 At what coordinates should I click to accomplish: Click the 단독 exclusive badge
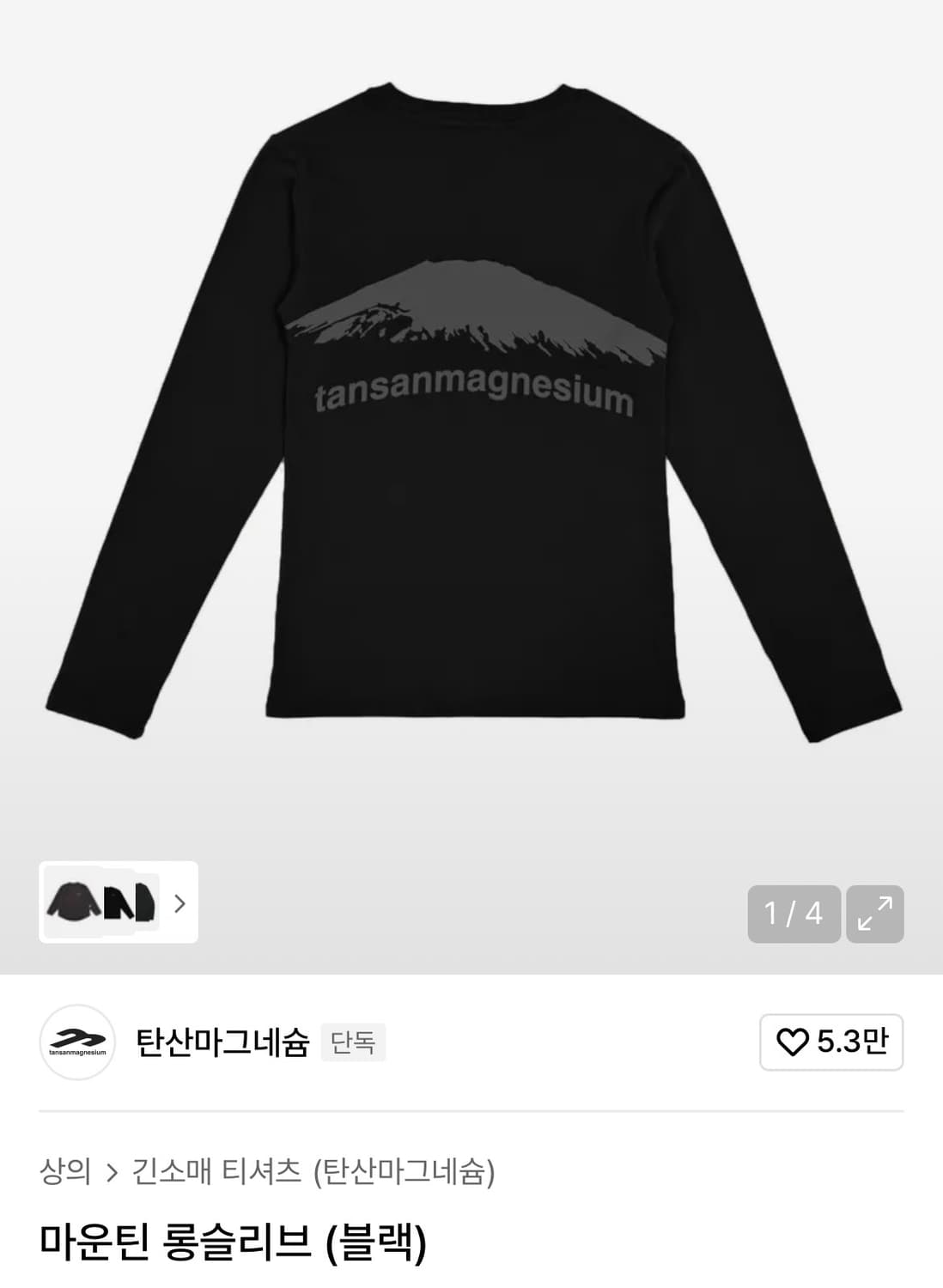(x=352, y=1042)
